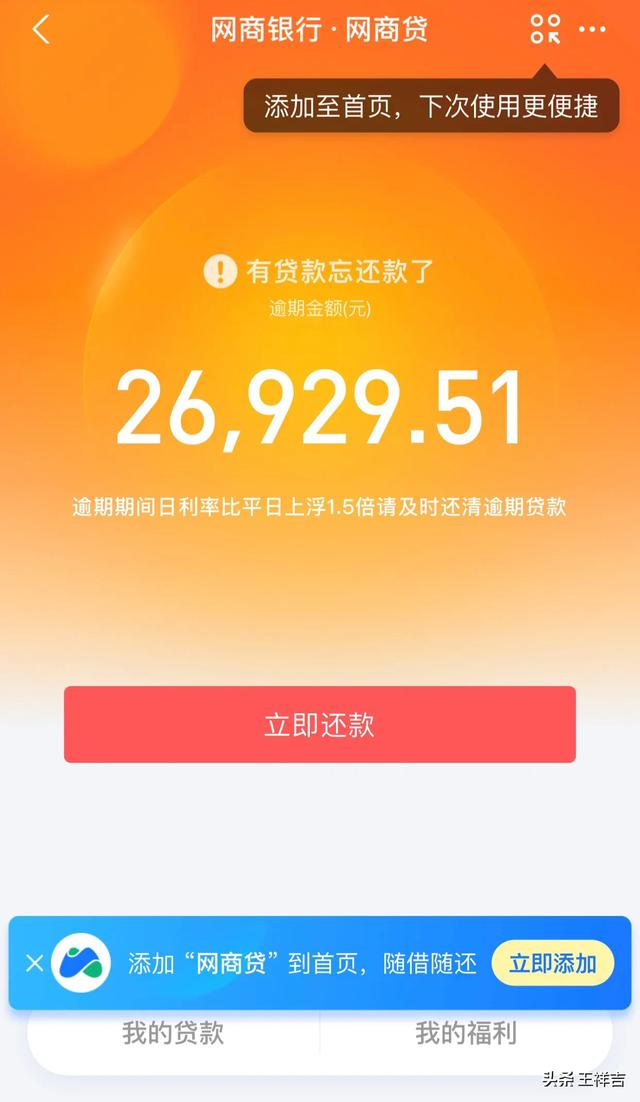Tap the add-to-home icon in header

click(546, 30)
